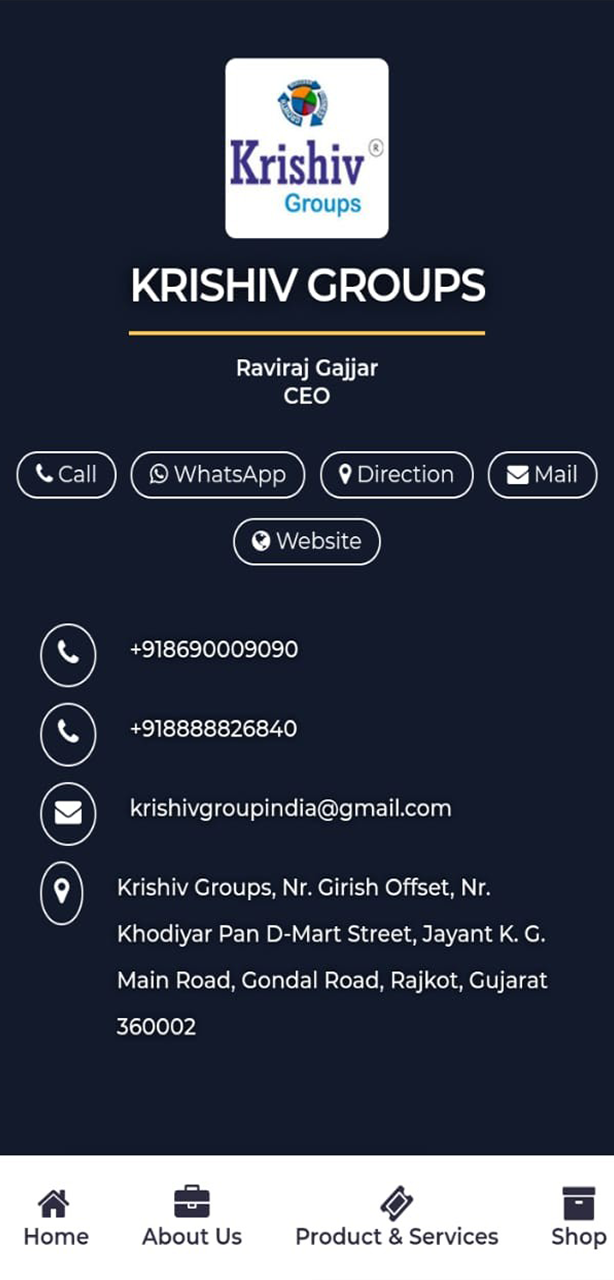Tap the Call button
The height and width of the screenshot is (1280, 614).
[x=67, y=474]
